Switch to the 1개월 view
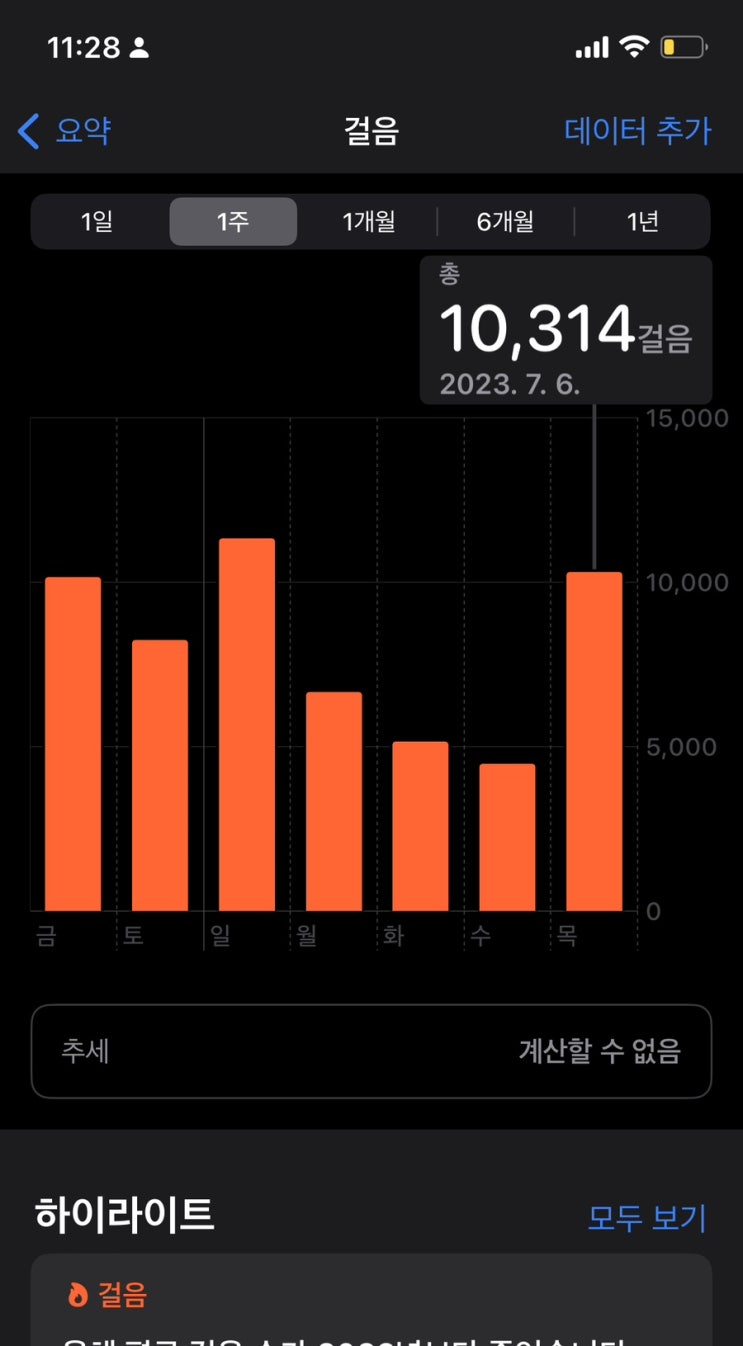The image size is (743, 1346). [x=369, y=221]
